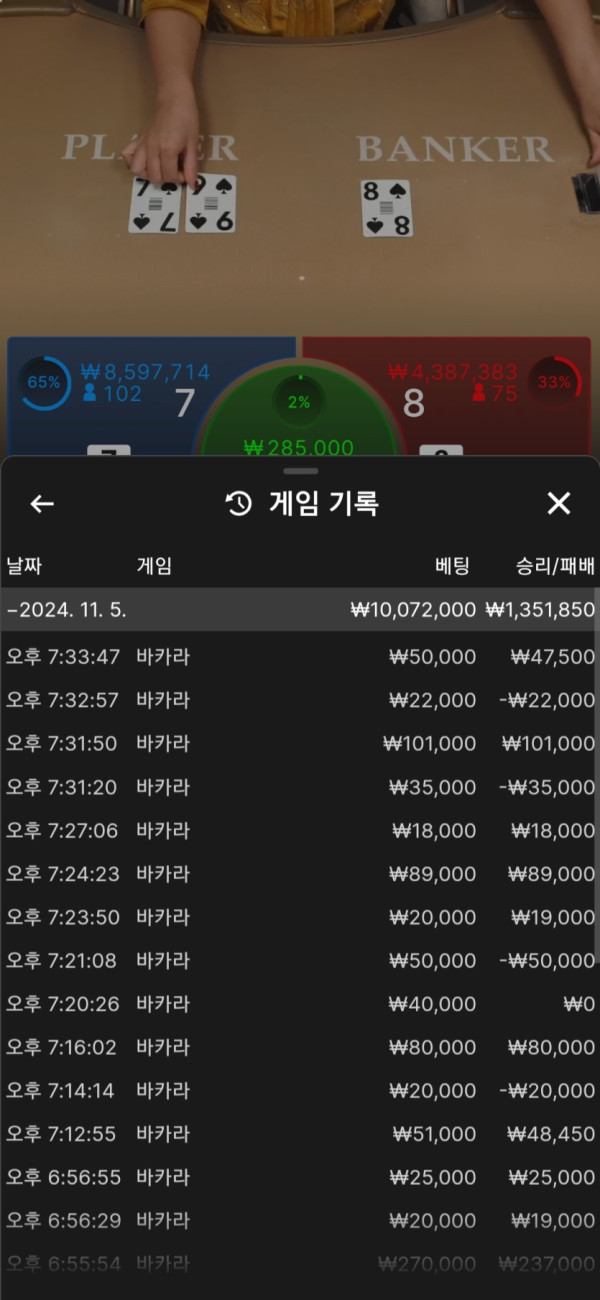This screenshot has height=1300, width=600.
Task: Expand the 2024. 11. 5. date summary row
Action: (298, 609)
